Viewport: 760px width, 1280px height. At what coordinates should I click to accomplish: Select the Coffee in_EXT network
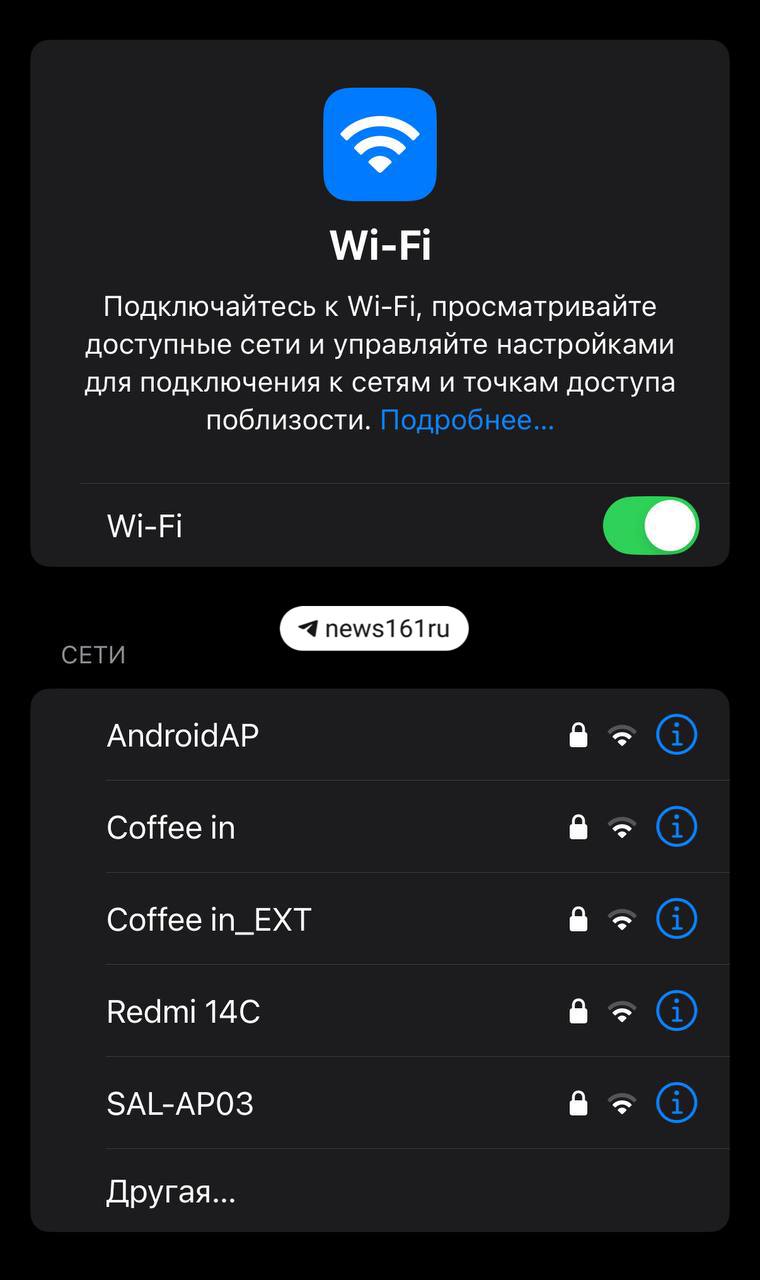[380, 919]
